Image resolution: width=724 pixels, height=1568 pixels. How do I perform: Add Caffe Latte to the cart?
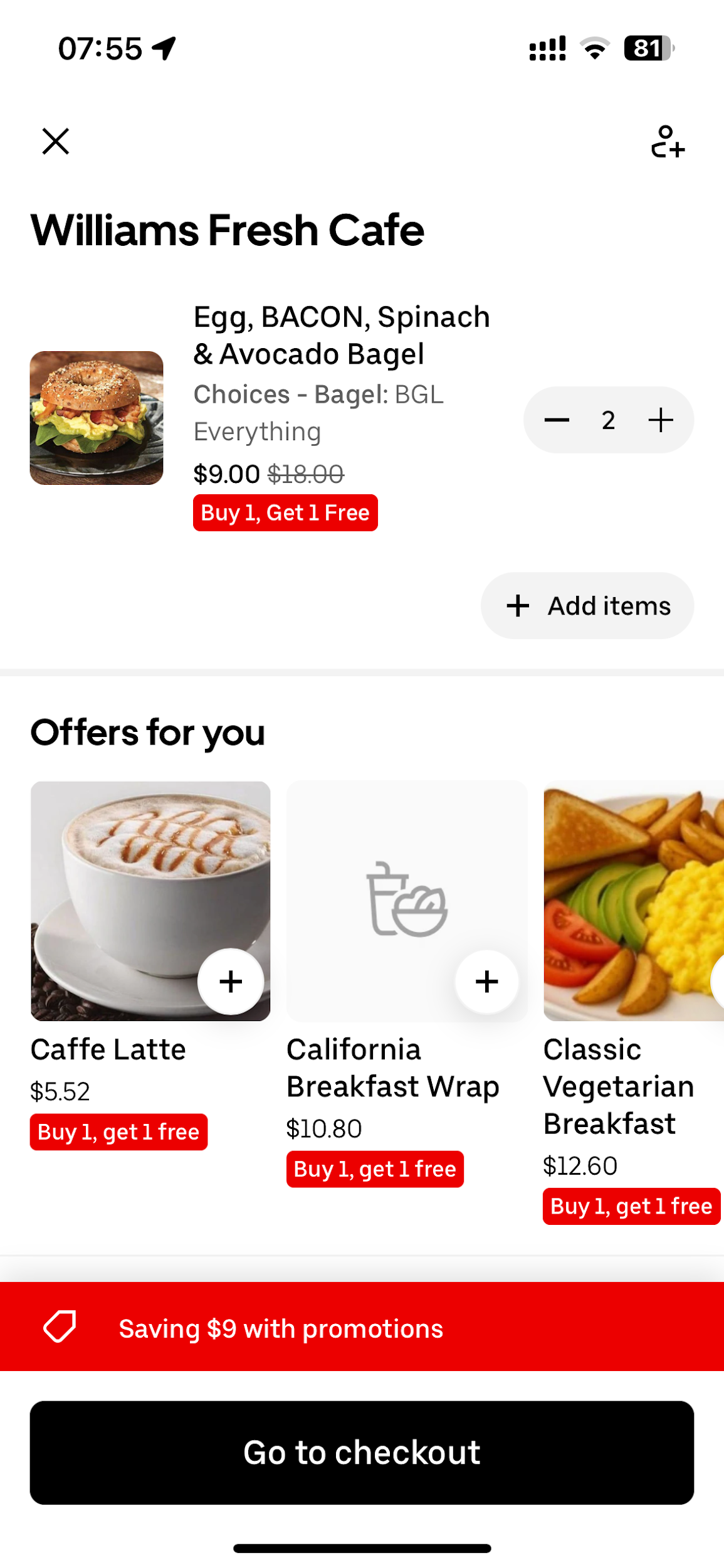pos(231,982)
